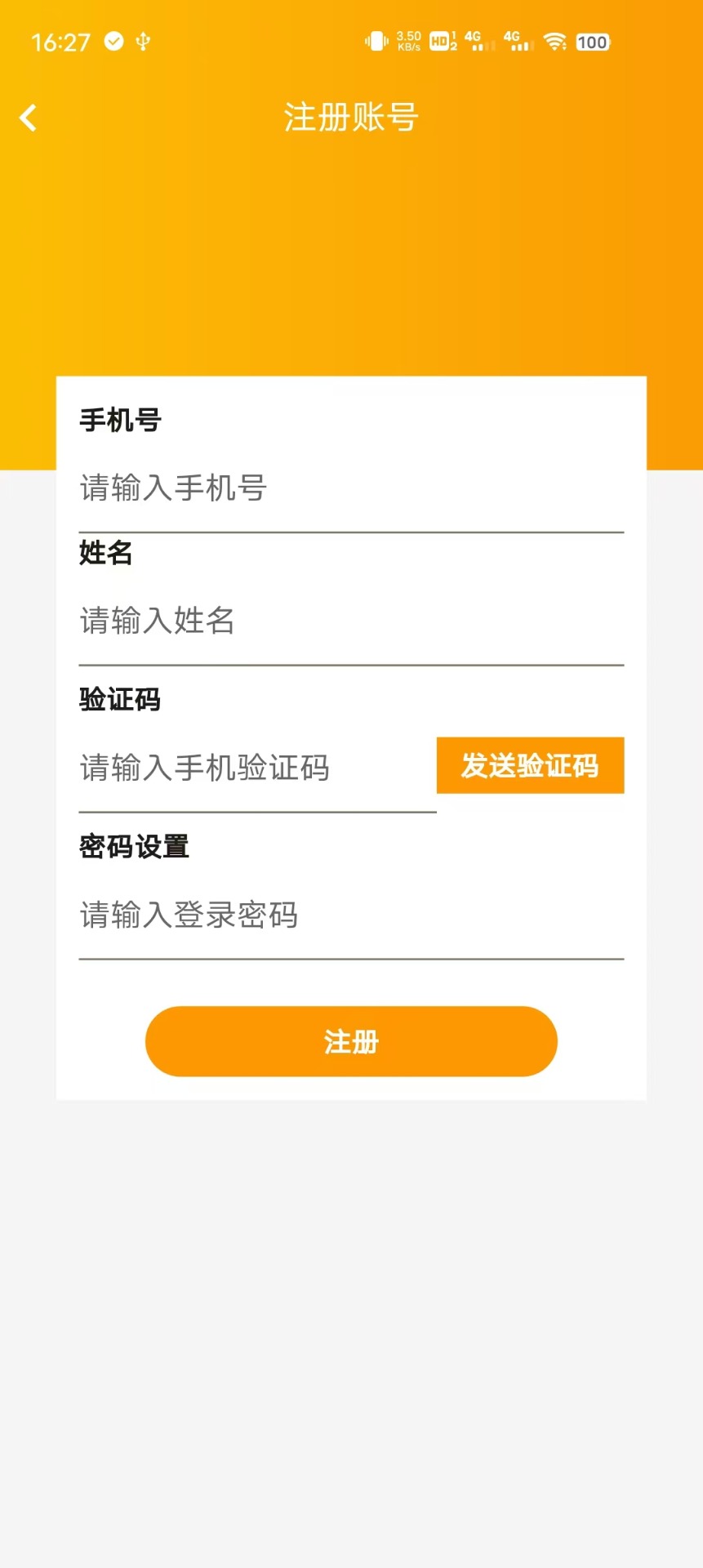The height and width of the screenshot is (1568, 703).
Task: Tap the clock showing 16:27
Action: pos(61,41)
